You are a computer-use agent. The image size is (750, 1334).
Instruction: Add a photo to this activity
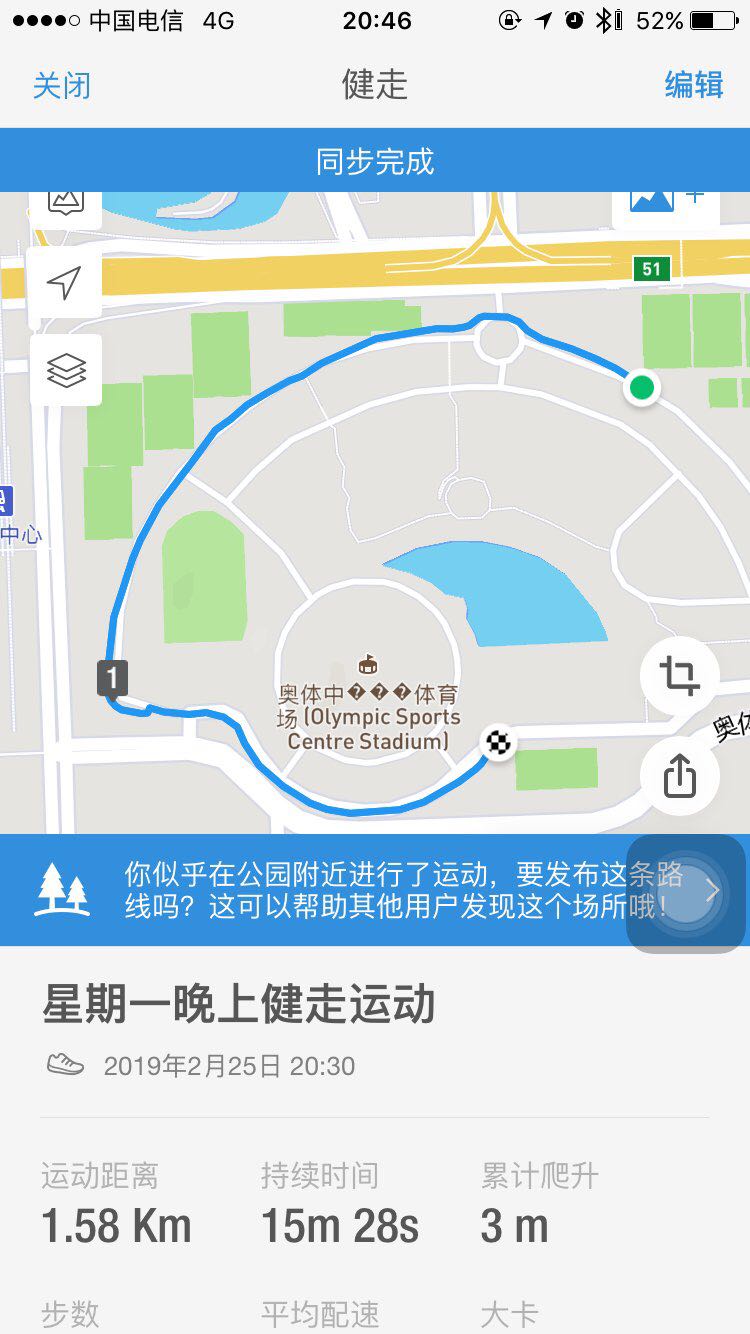(665, 203)
